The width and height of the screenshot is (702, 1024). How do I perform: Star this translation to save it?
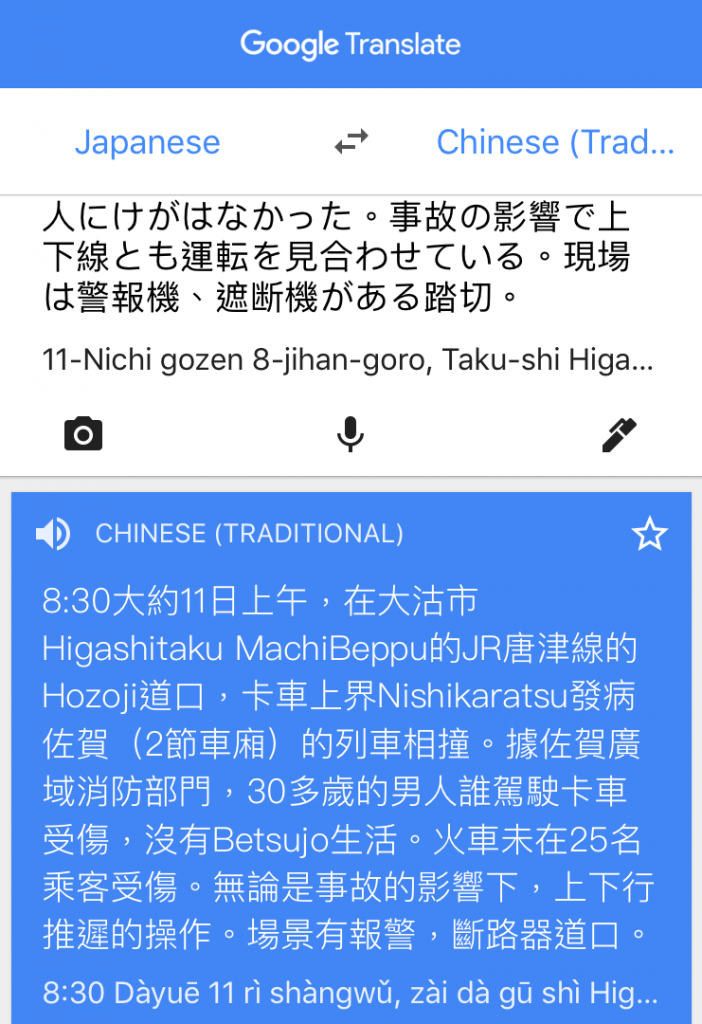649,535
